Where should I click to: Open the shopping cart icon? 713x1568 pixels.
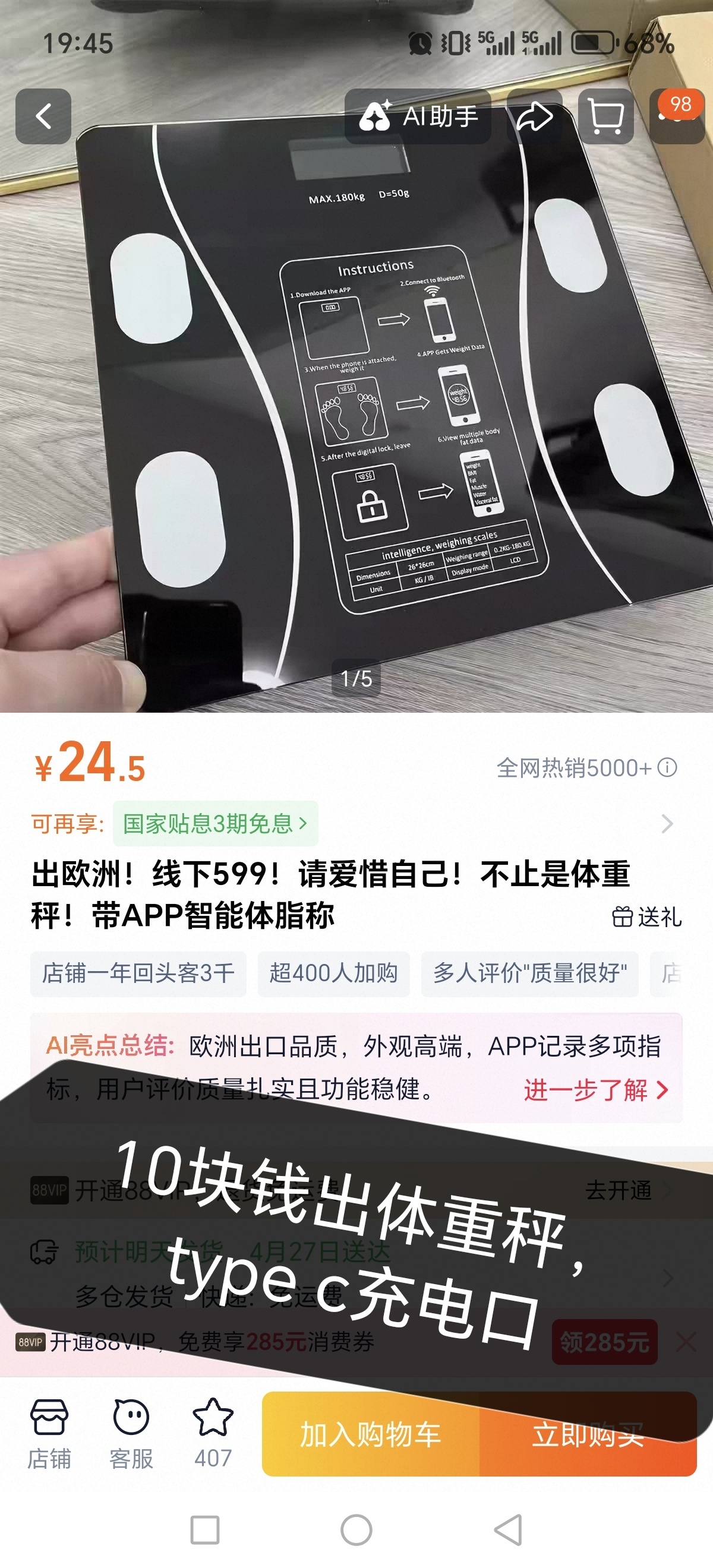(x=606, y=116)
